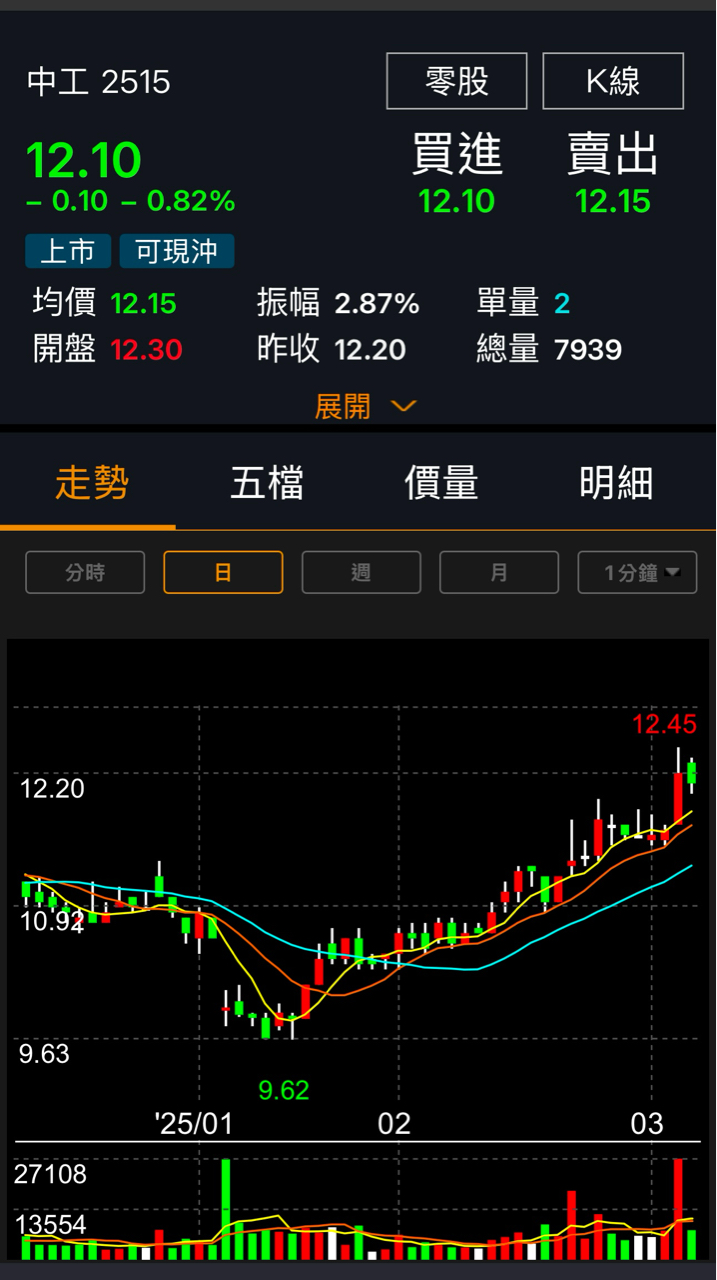The height and width of the screenshot is (1280, 717).
Task: Select the 走勢 tab
Action: coord(91,483)
